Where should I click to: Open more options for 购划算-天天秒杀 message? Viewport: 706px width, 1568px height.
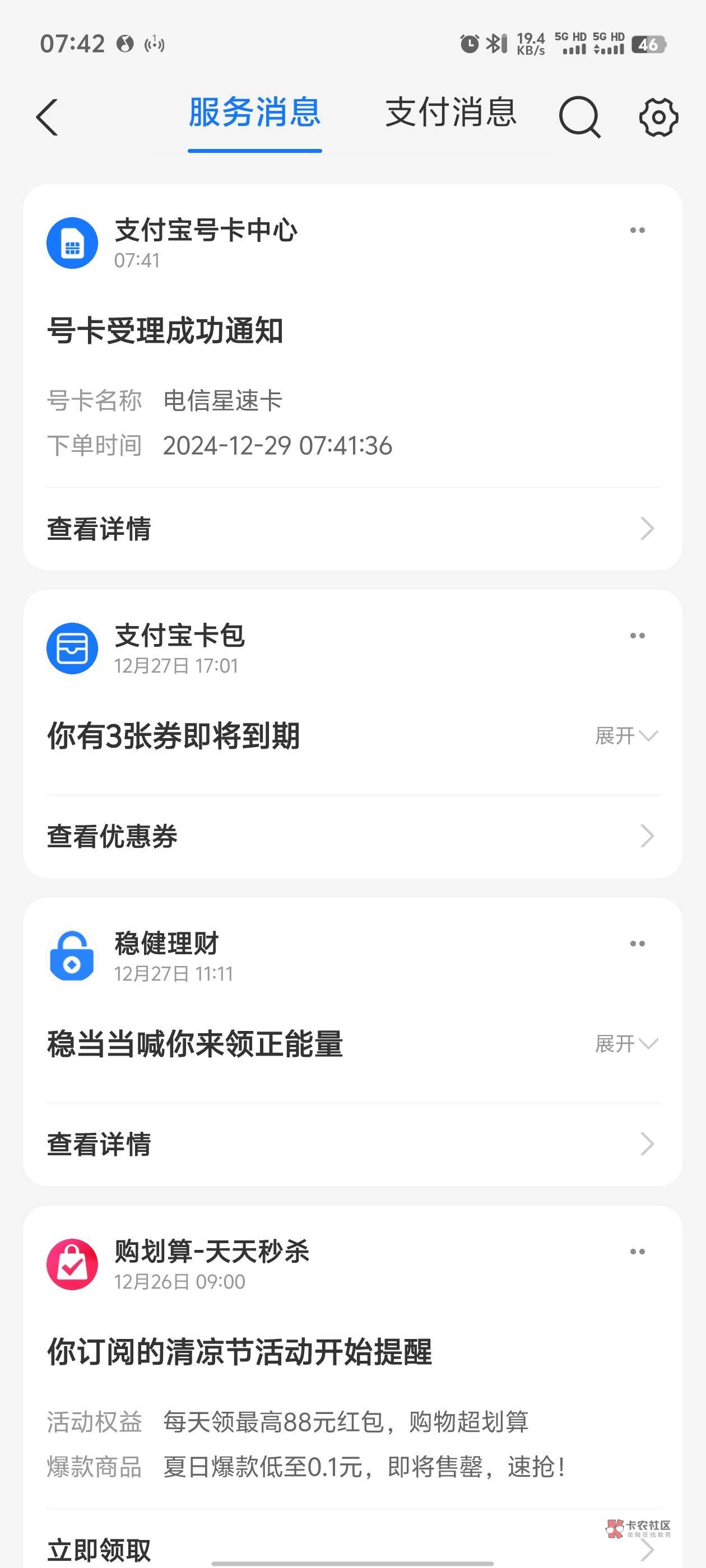click(637, 1252)
